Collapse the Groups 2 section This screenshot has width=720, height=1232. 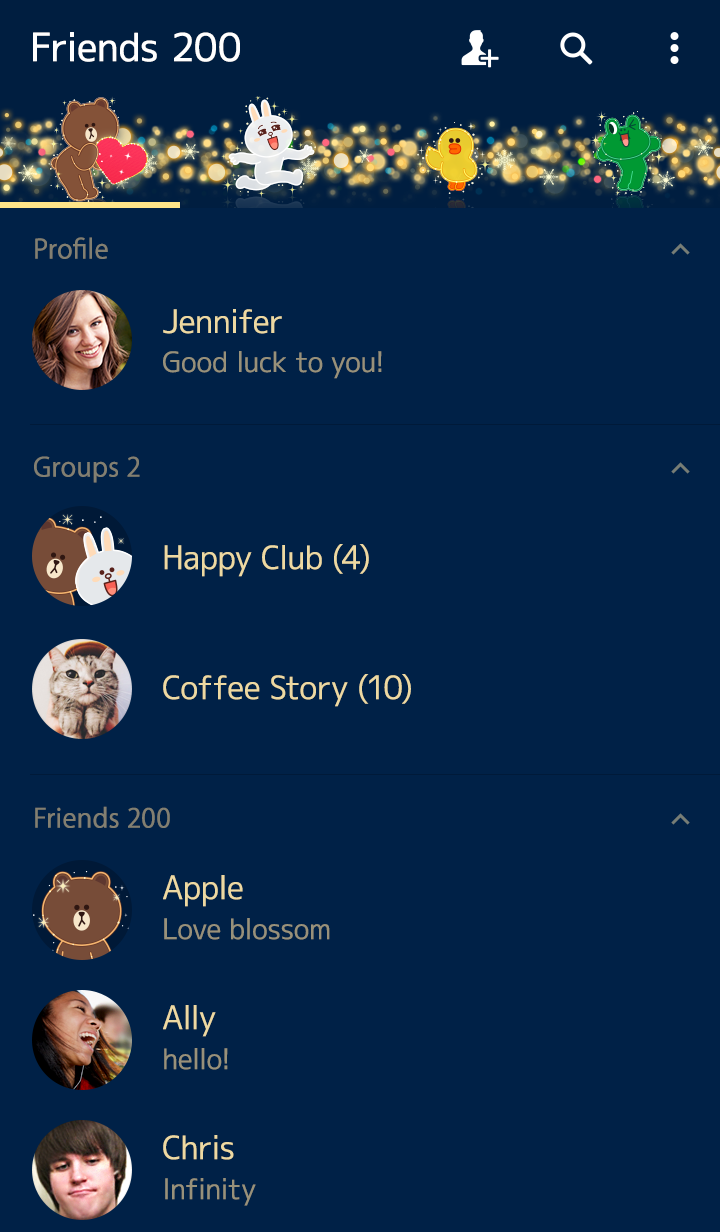680,468
